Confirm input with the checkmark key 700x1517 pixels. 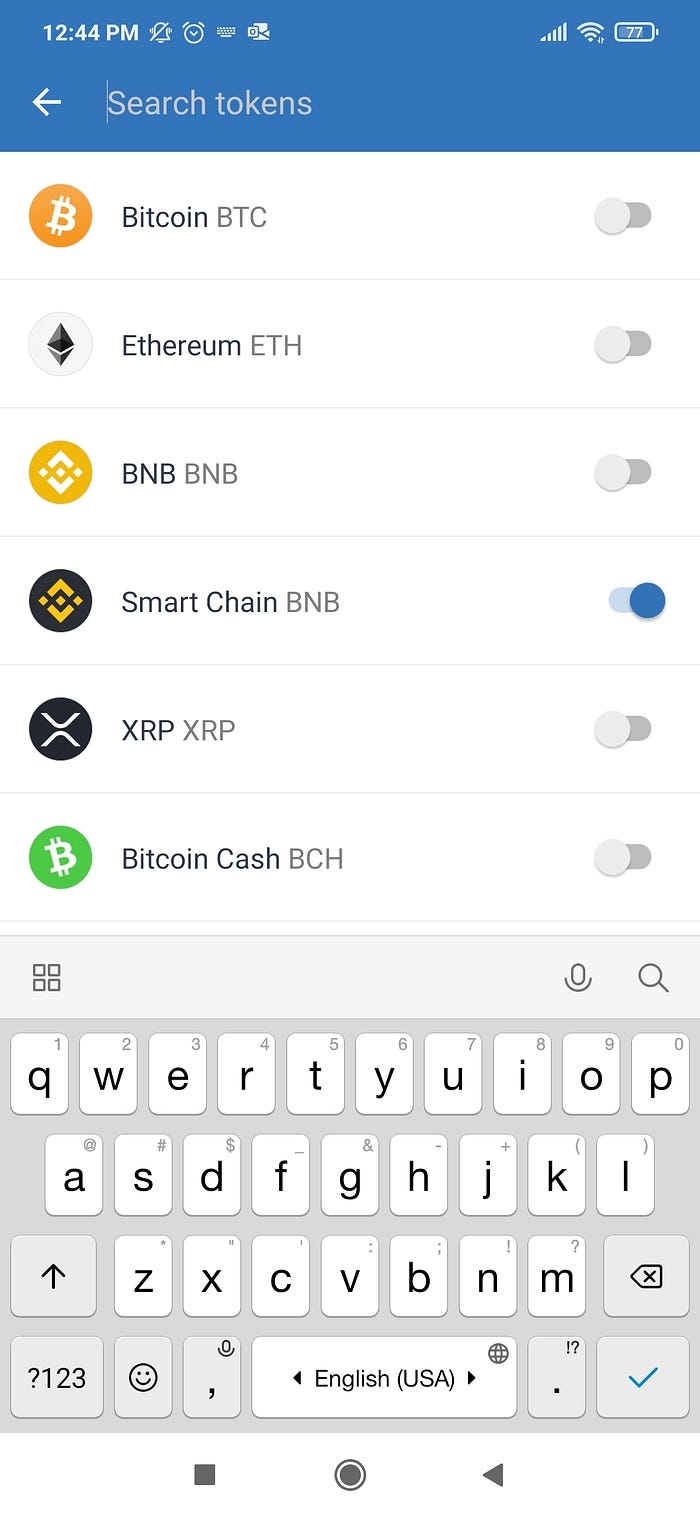pyautogui.click(x=643, y=1377)
